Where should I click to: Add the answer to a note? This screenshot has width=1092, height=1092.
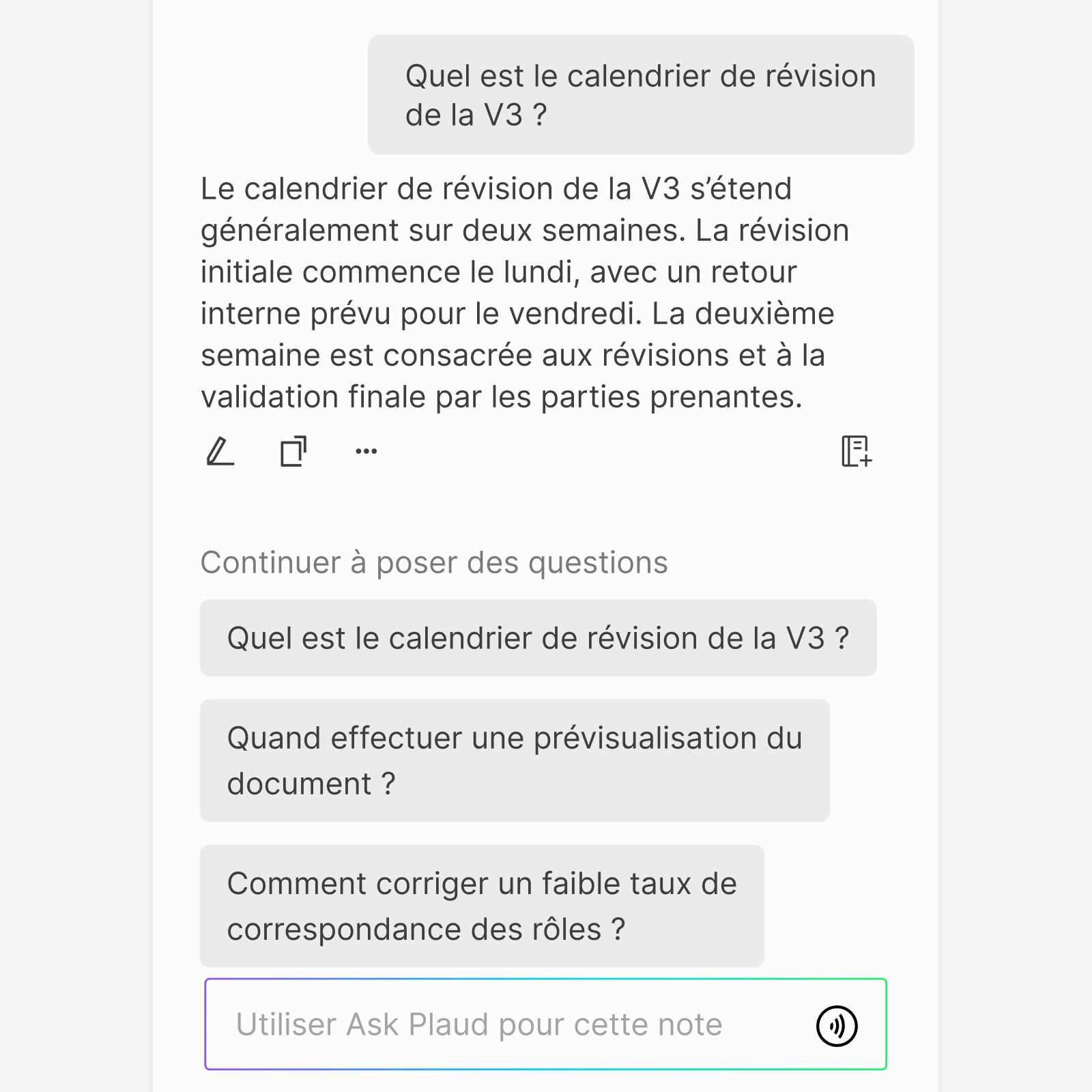857,451
